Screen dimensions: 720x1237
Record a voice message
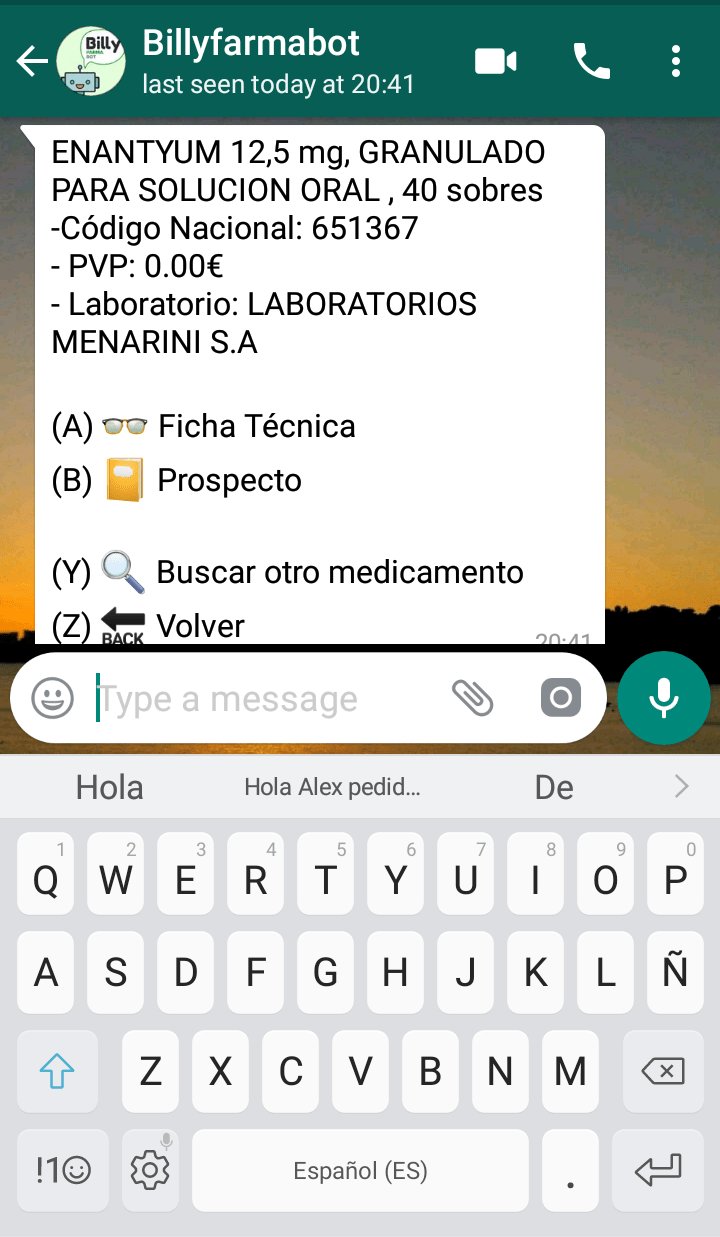click(664, 698)
